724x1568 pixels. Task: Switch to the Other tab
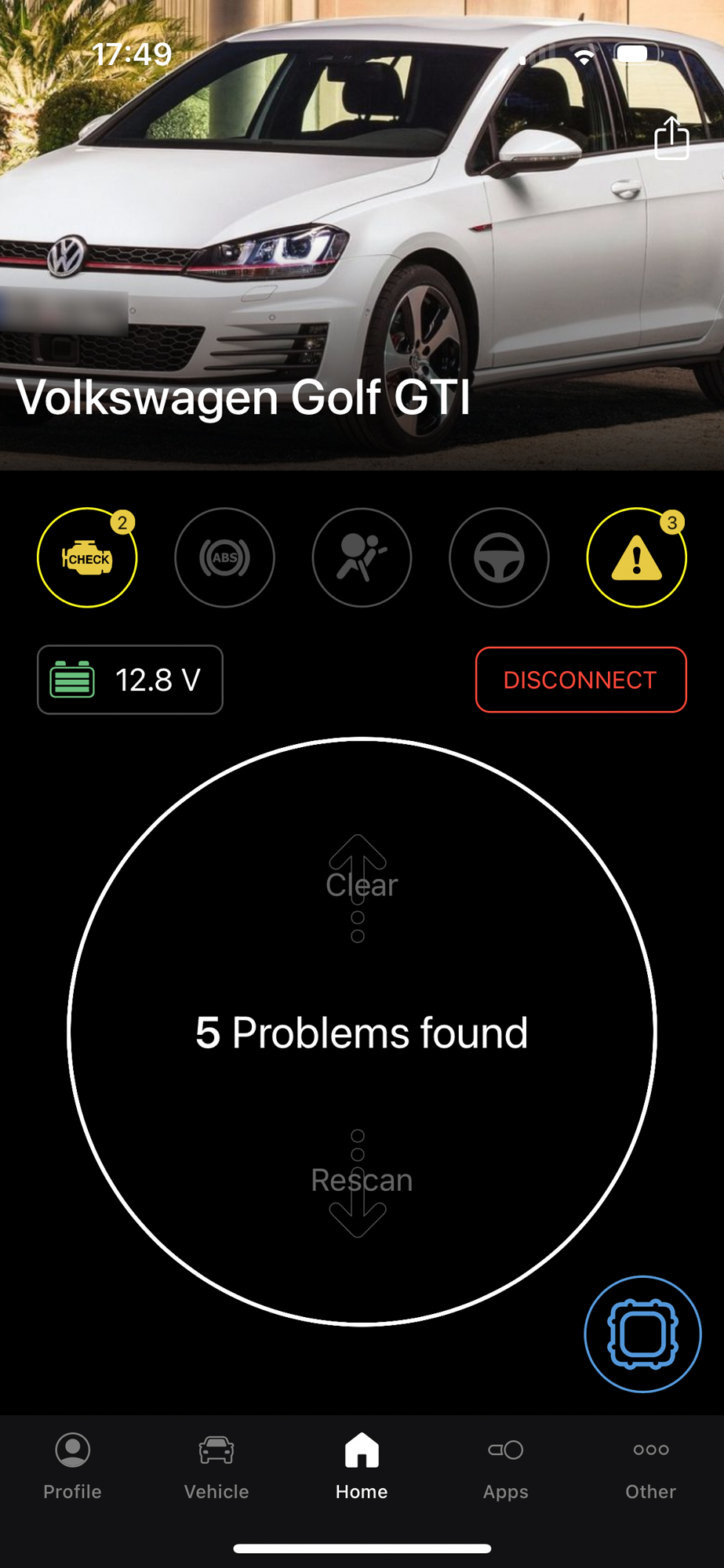coord(650,1467)
